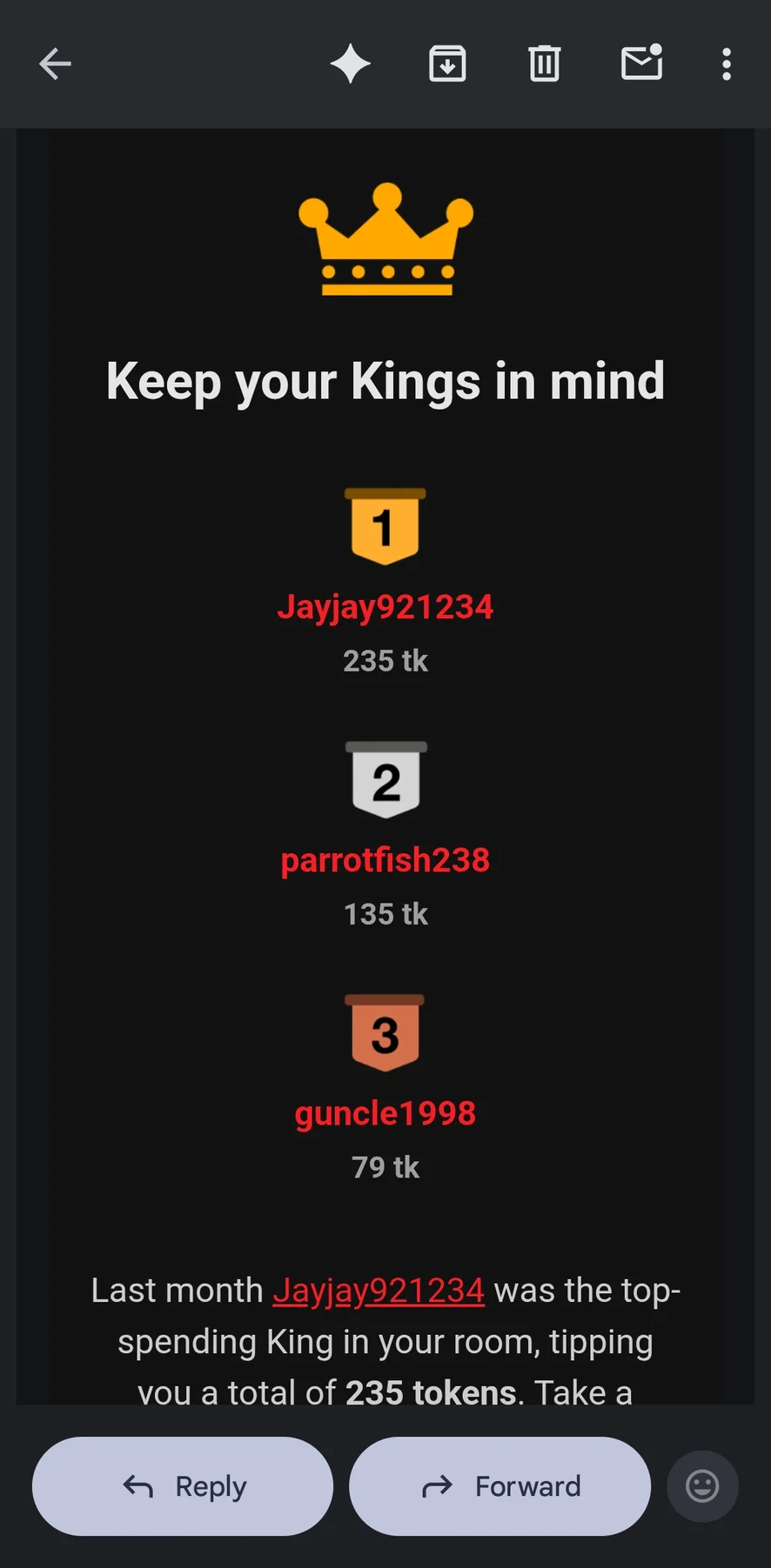
Task: Archive this email
Action: 447,64
